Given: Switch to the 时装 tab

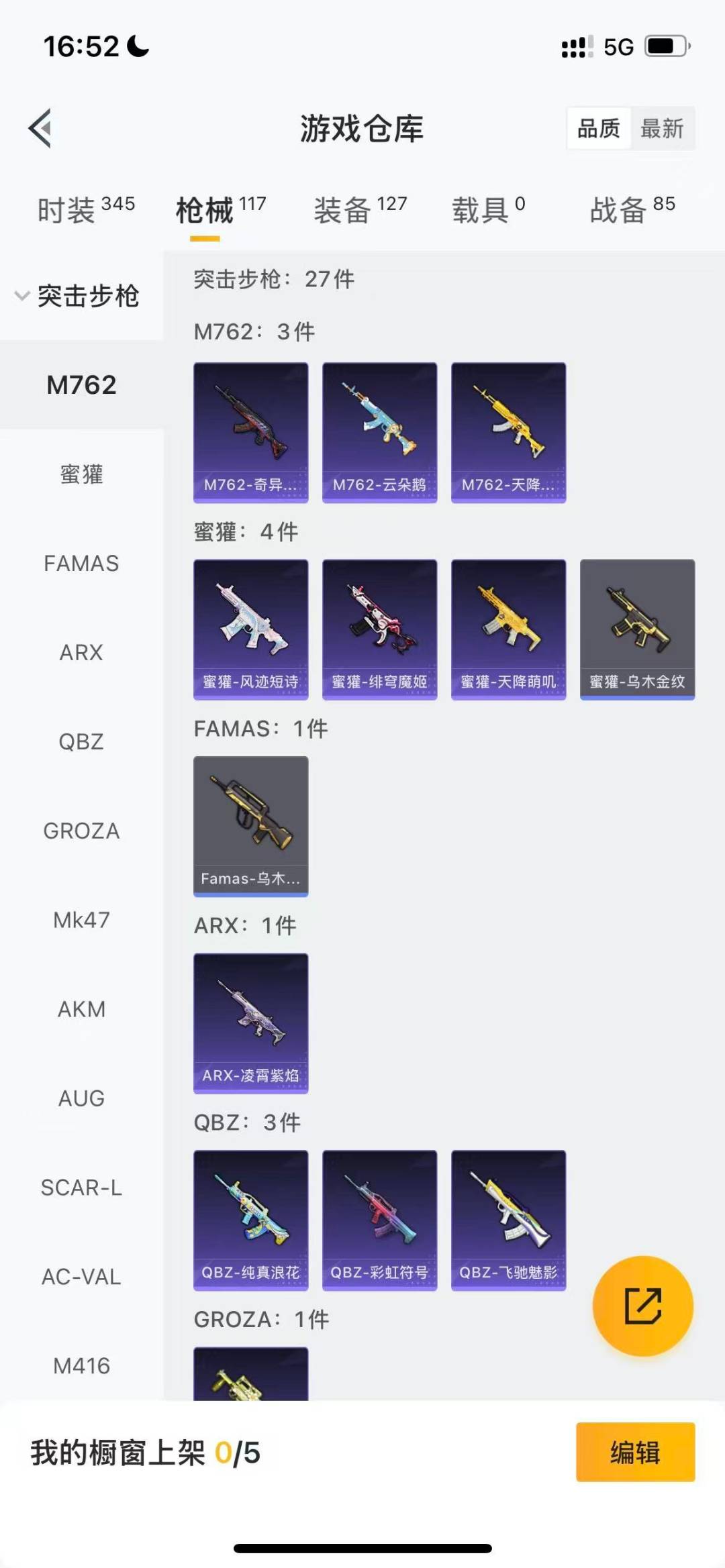Looking at the screenshot, I should [x=86, y=211].
